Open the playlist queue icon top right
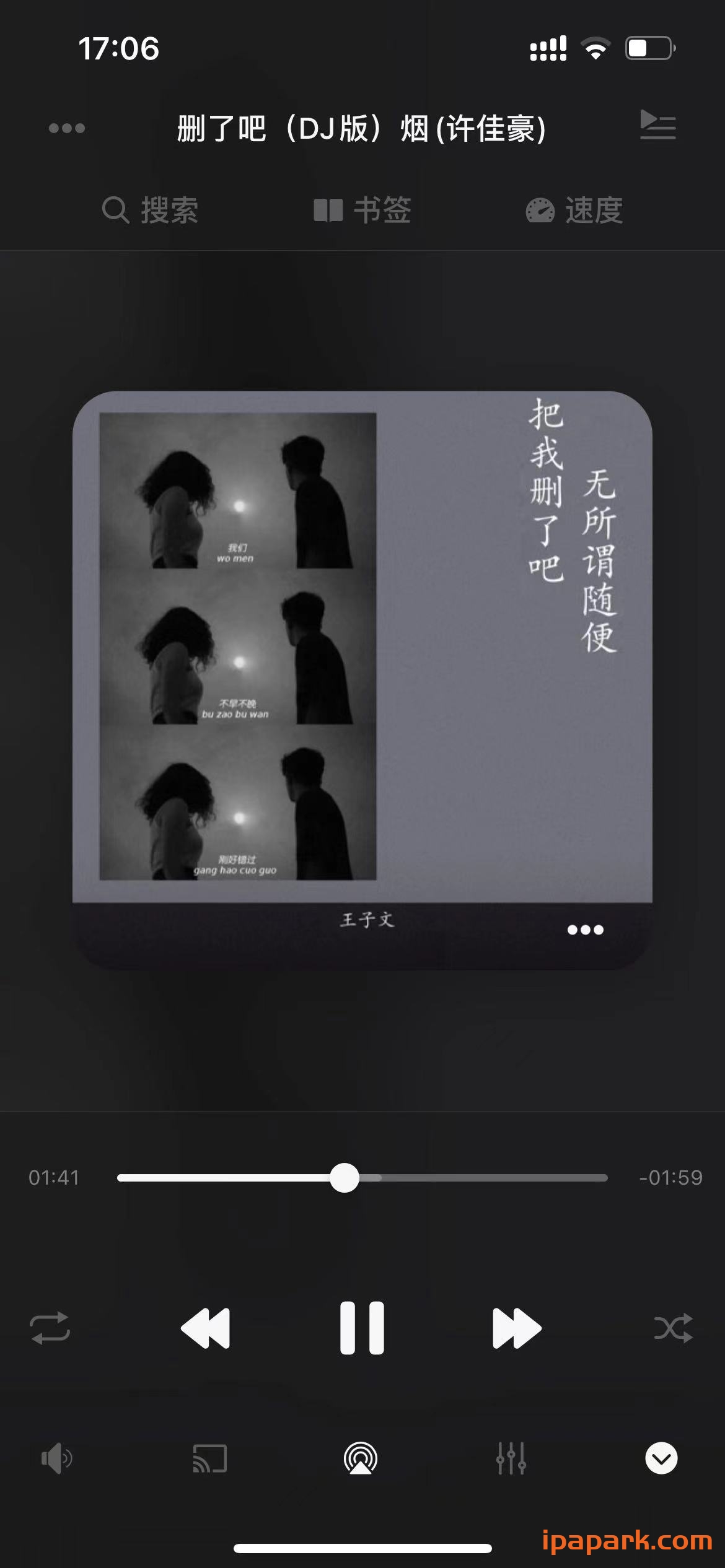The height and width of the screenshot is (1568, 725). tap(658, 126)
